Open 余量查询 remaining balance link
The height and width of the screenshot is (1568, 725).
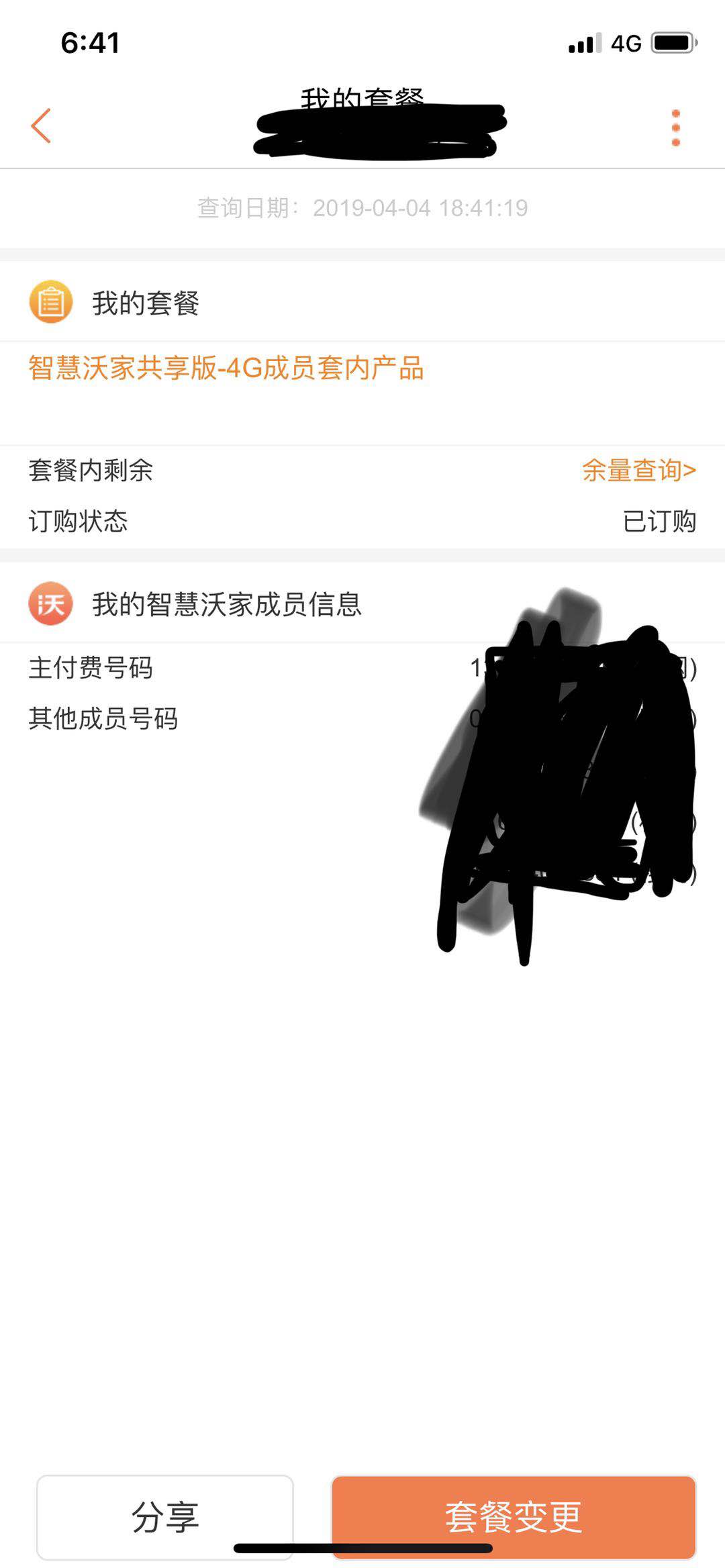click(x=638, y=471)
